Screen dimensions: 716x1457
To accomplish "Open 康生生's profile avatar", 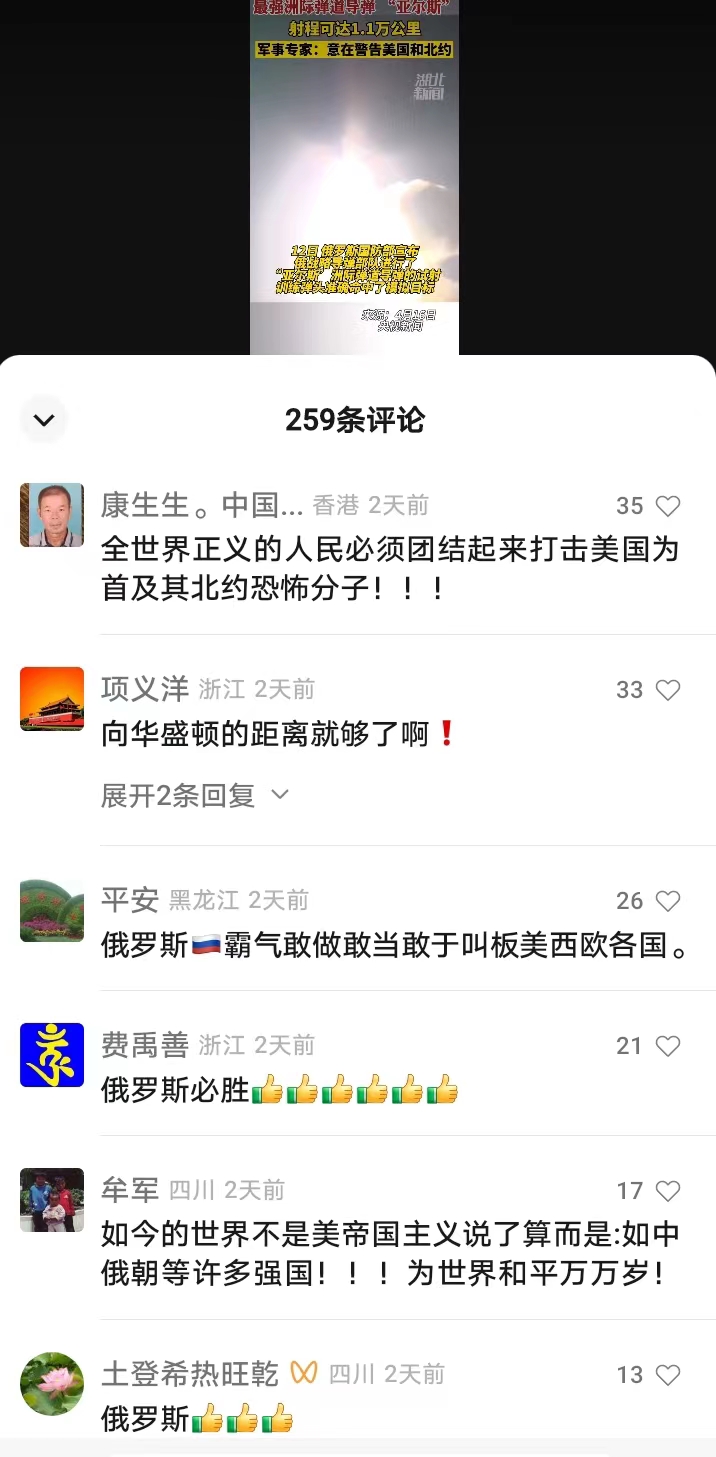I will coord(52,515).
